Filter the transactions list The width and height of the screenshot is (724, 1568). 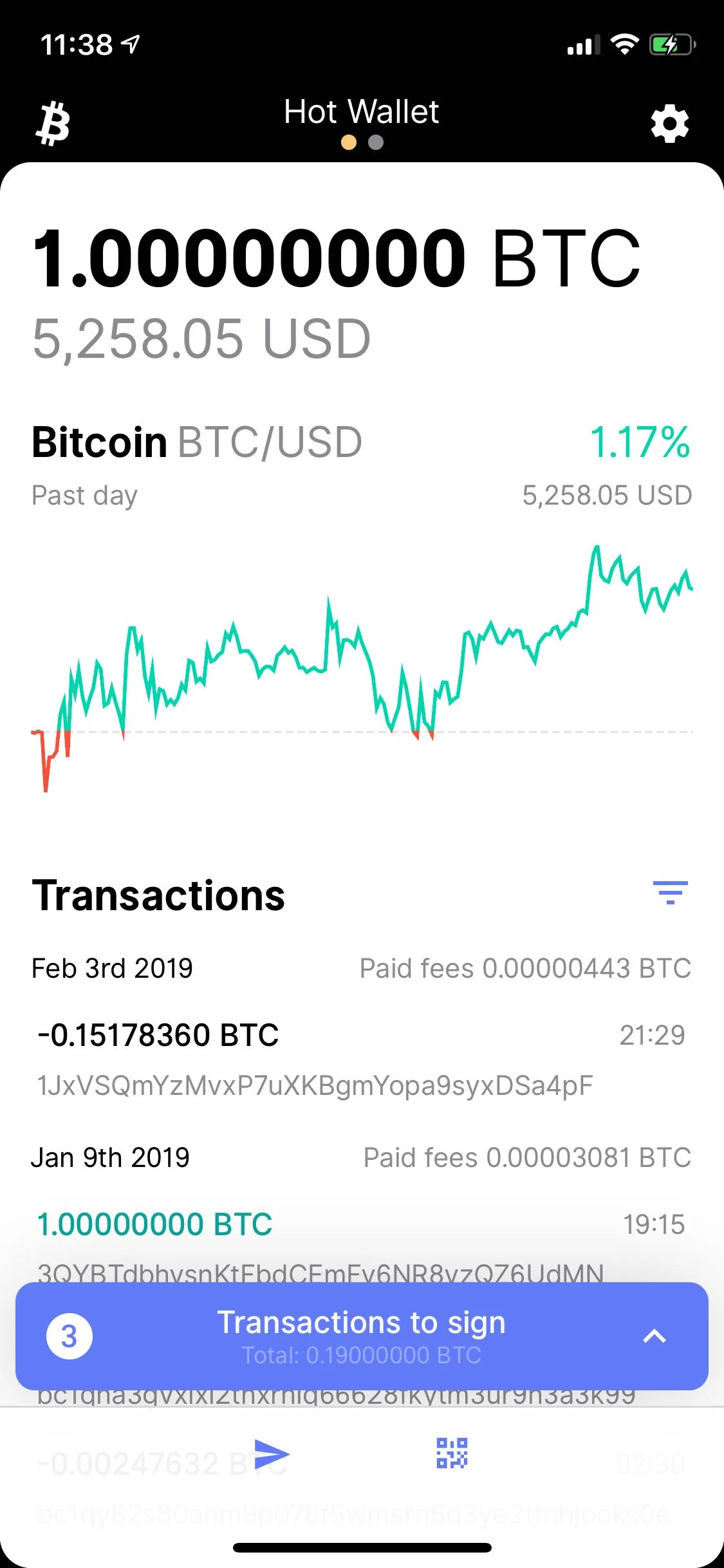tap(670, 893)
